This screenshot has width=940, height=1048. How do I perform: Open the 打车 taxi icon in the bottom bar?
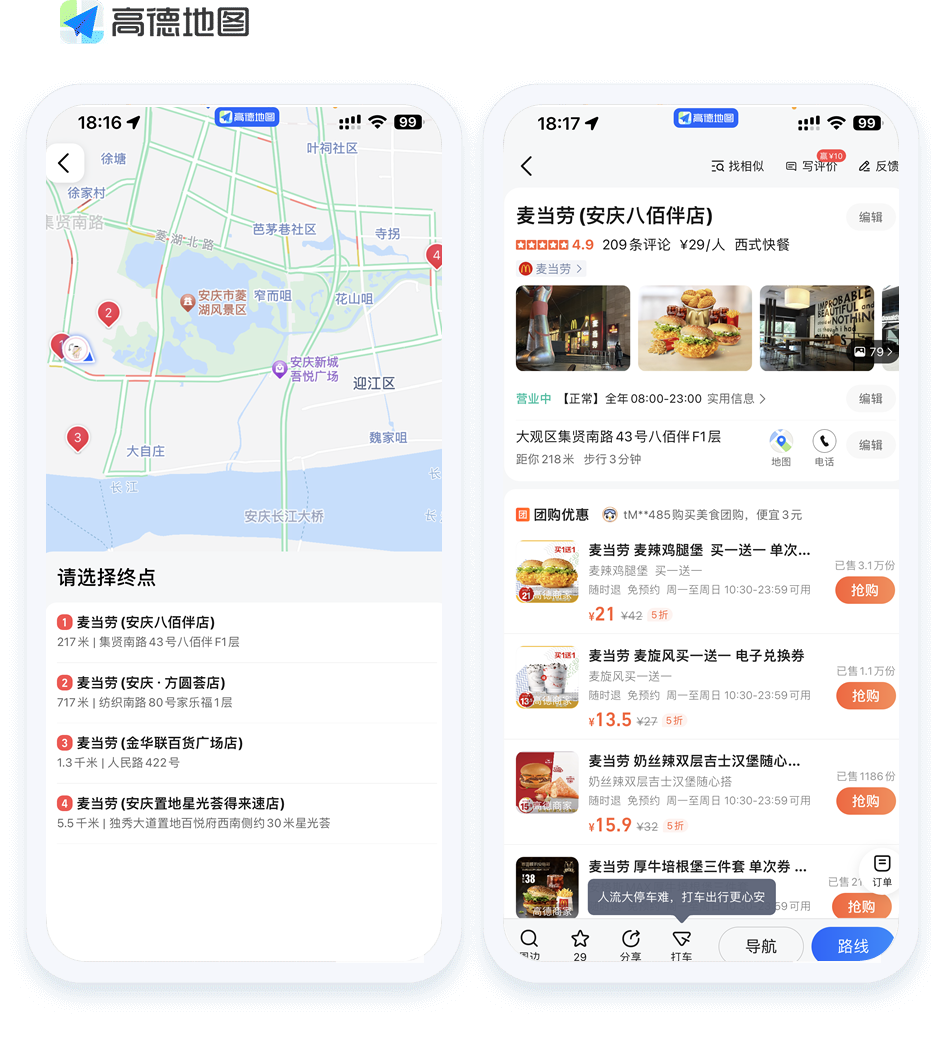point(681,940)
